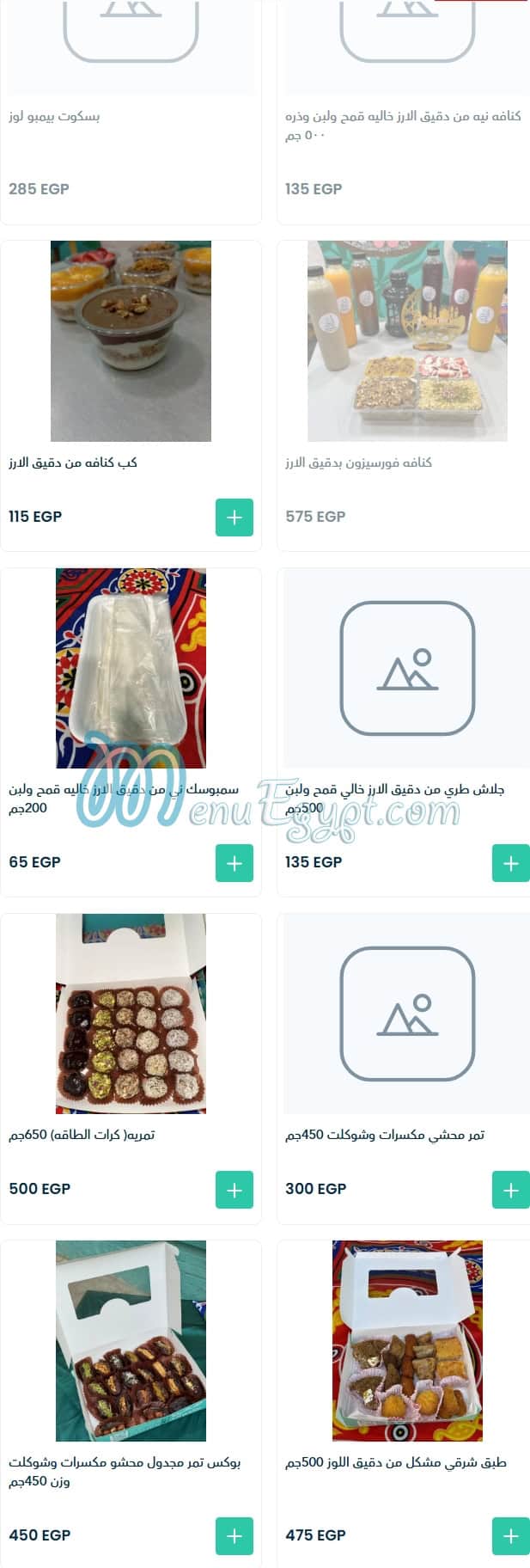Add the 65 EGP سمبوسك item to cart
This screenshot has height=1568, width=530.
[x=235, y=863]
